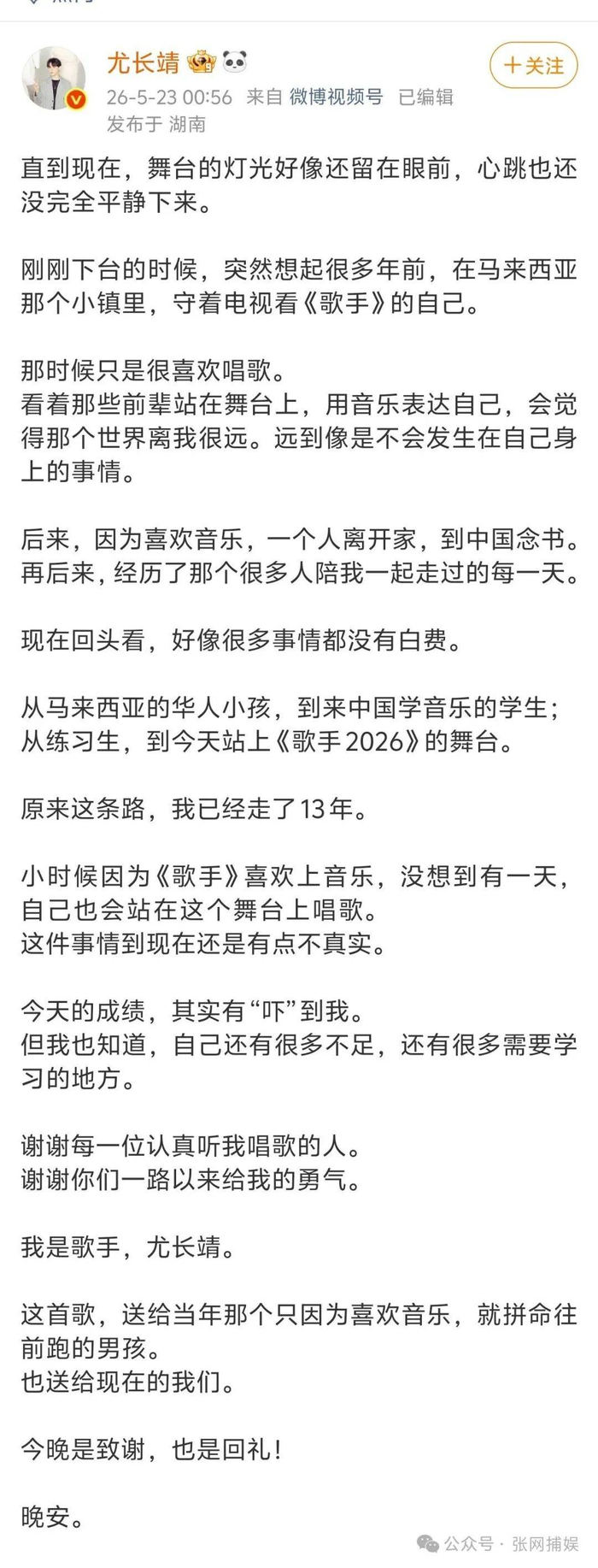Screen dimensions: 598x1568
Task: Open the 微博视频号 source link
Action: (336, 97)
